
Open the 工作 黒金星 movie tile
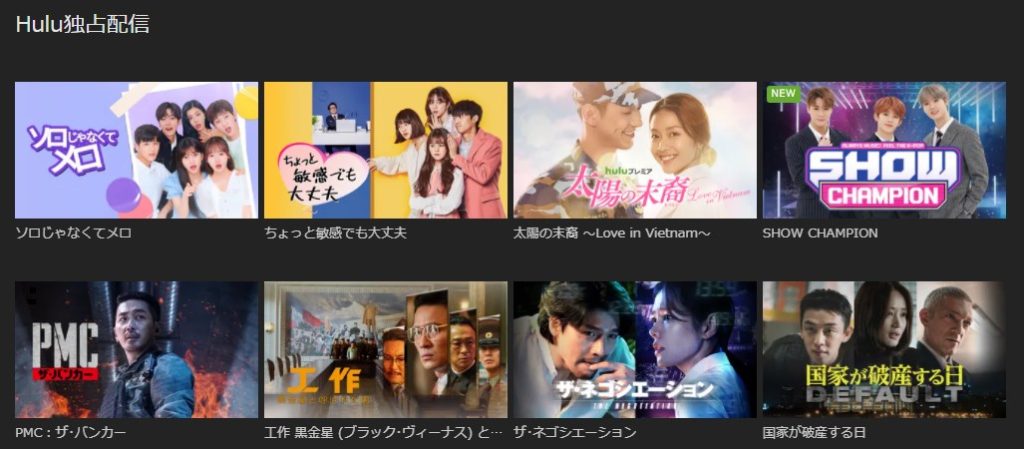click(x=385, y=349)
